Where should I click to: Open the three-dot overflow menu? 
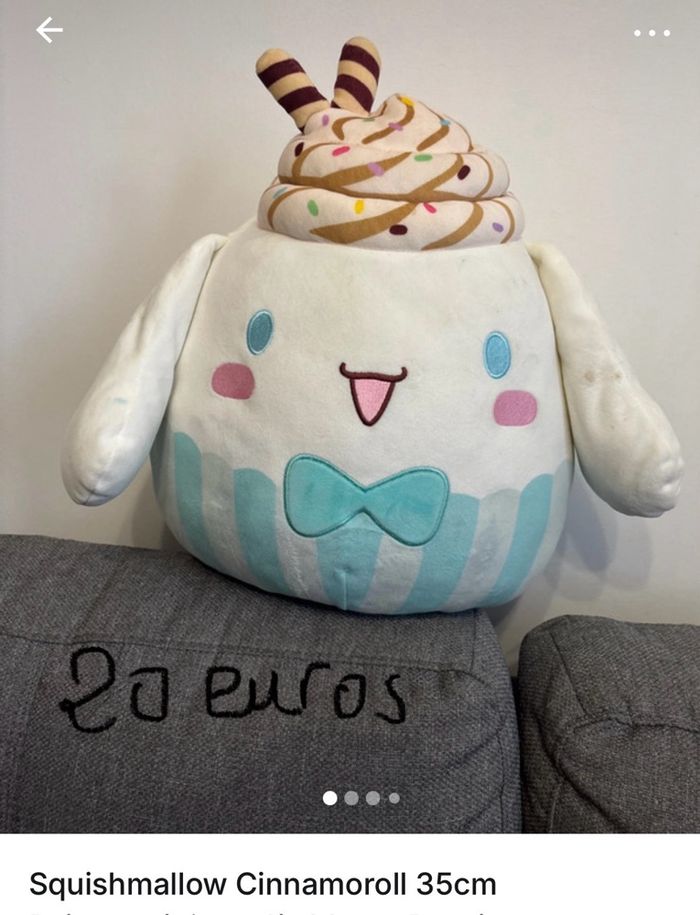click(x=651, y=33)
